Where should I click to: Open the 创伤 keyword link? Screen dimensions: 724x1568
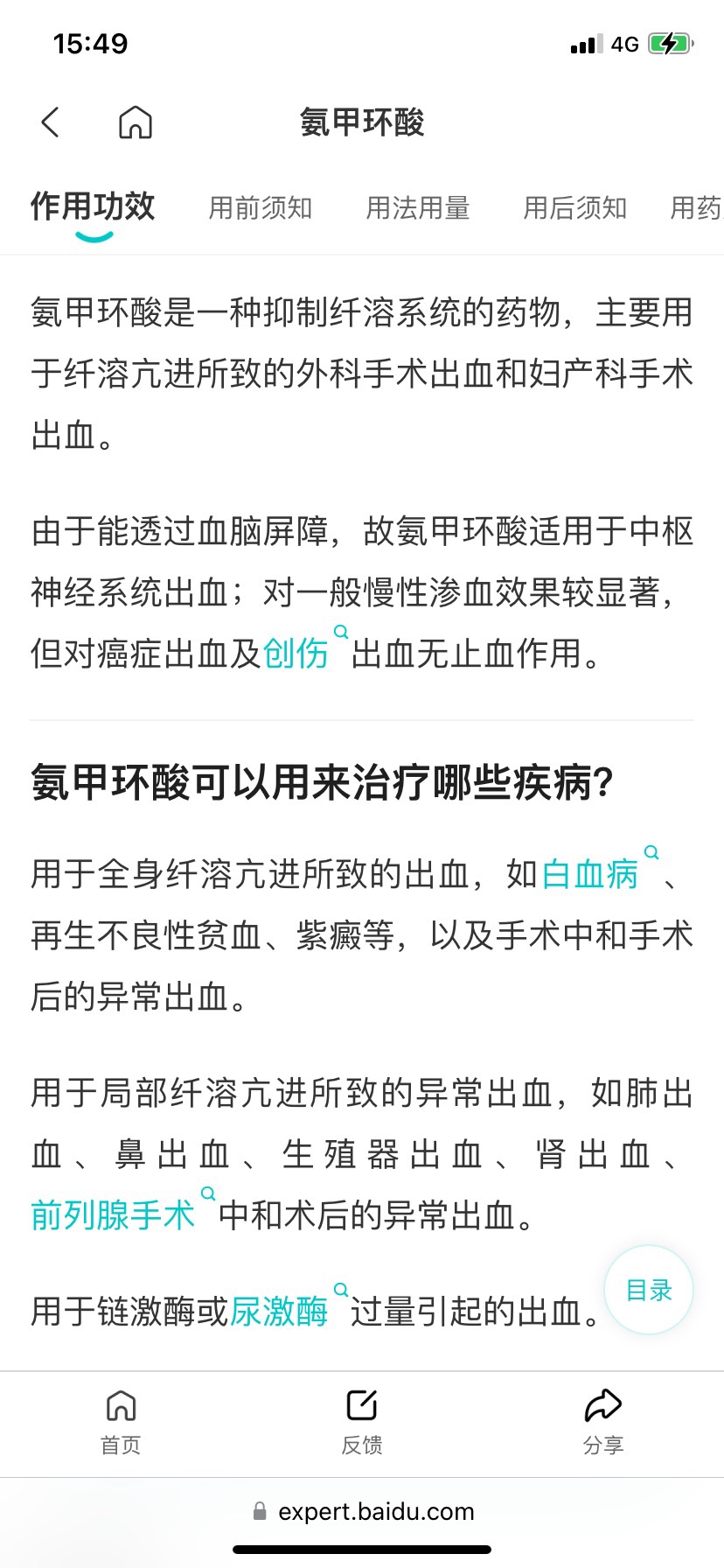297,653
